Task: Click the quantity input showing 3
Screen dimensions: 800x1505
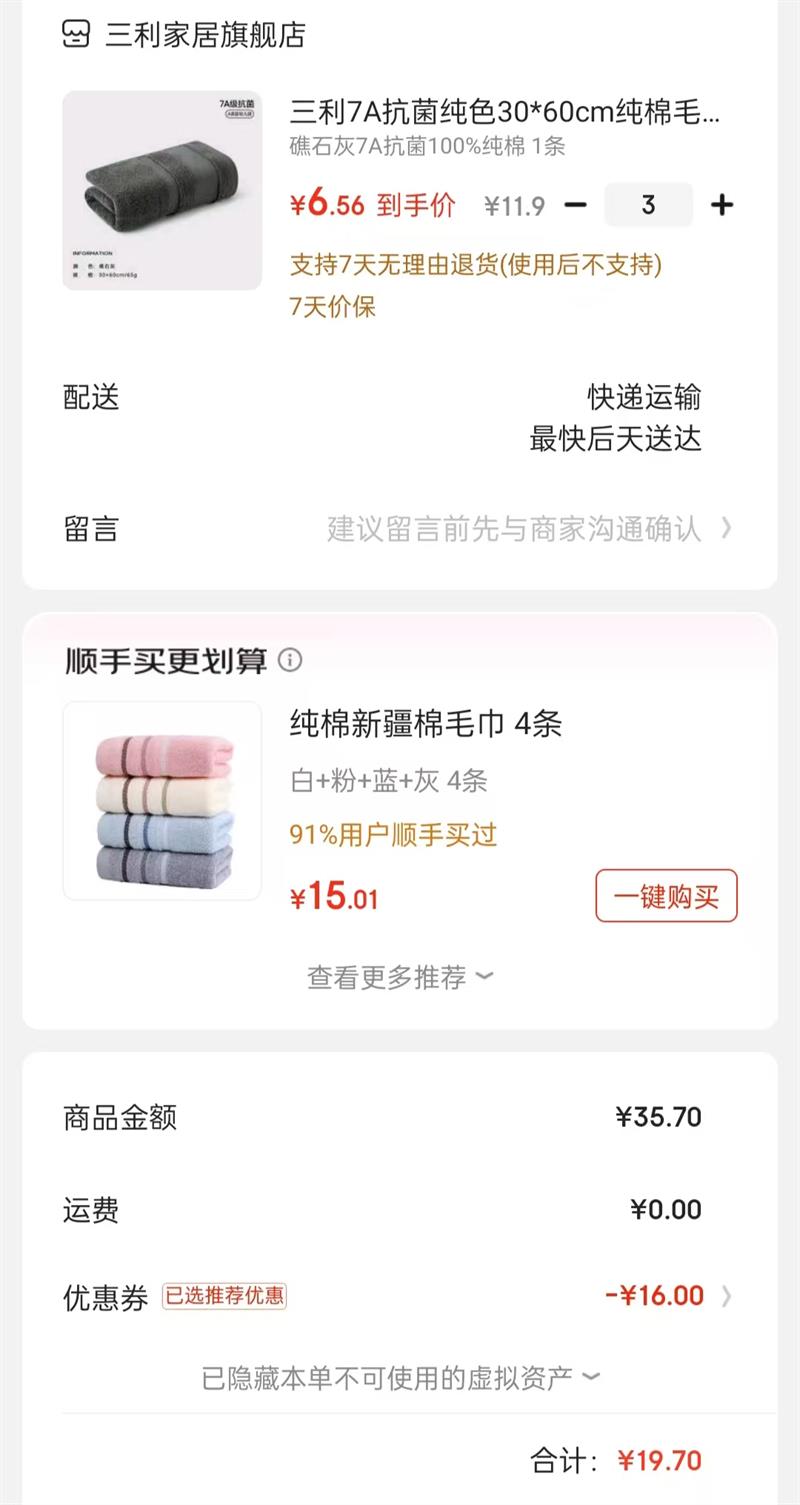Action: tap(649, 205)
